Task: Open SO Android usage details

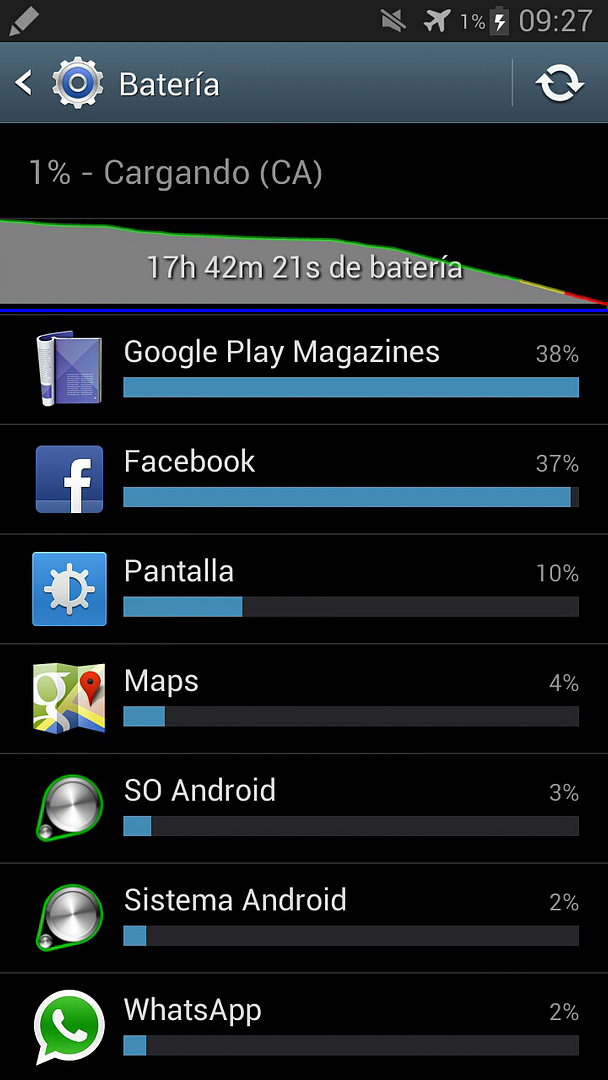Action: 304,809
